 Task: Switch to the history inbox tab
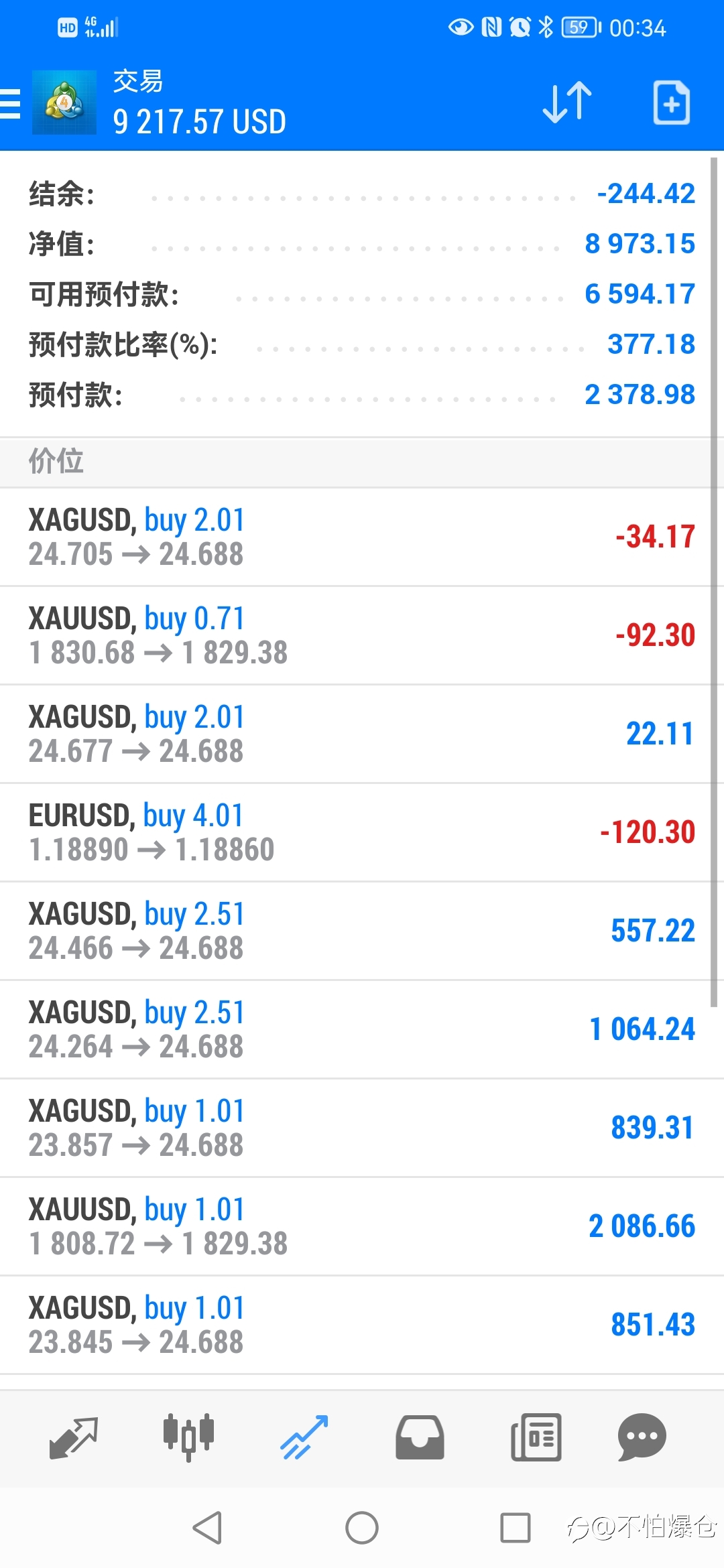tap(420, 1437)
